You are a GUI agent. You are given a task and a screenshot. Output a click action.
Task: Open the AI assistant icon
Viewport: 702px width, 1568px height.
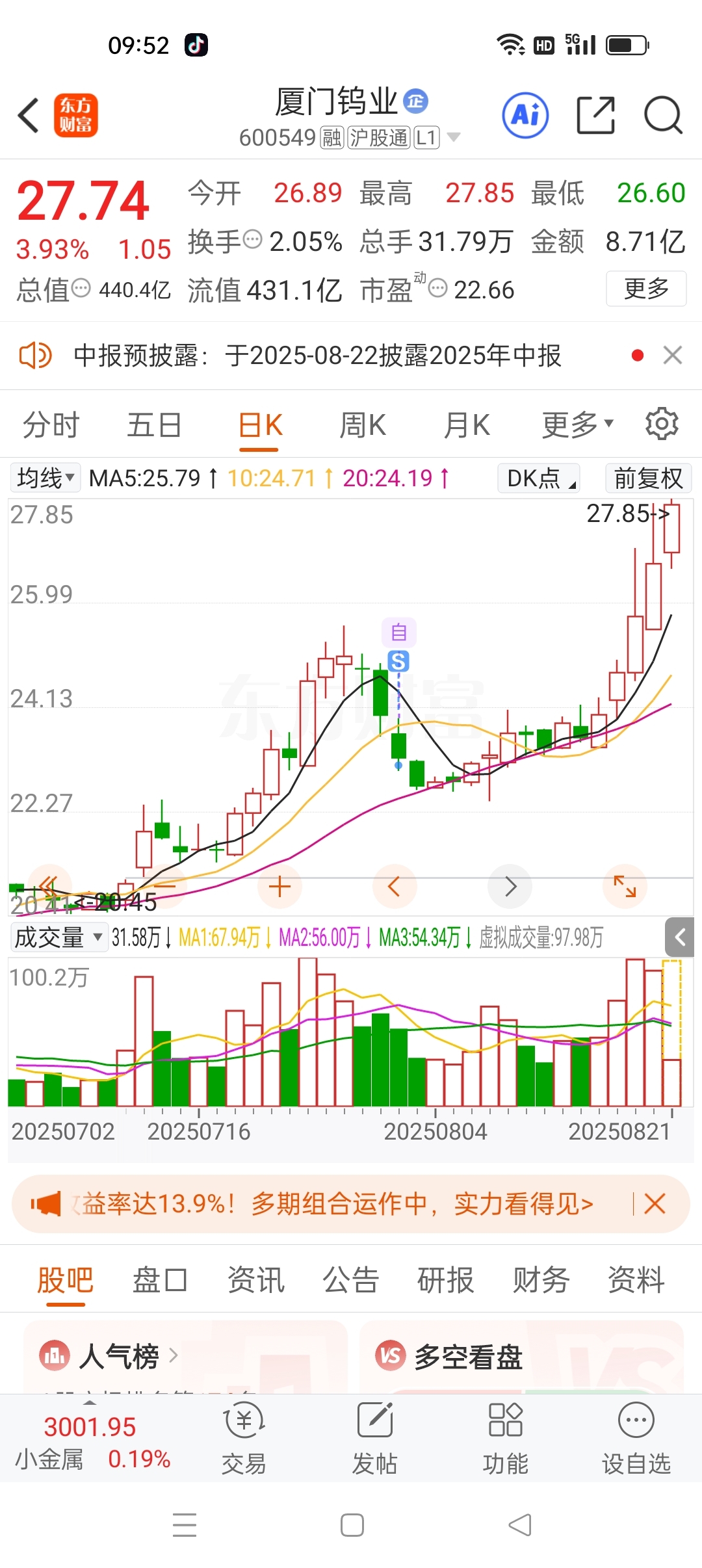(525, 115)
